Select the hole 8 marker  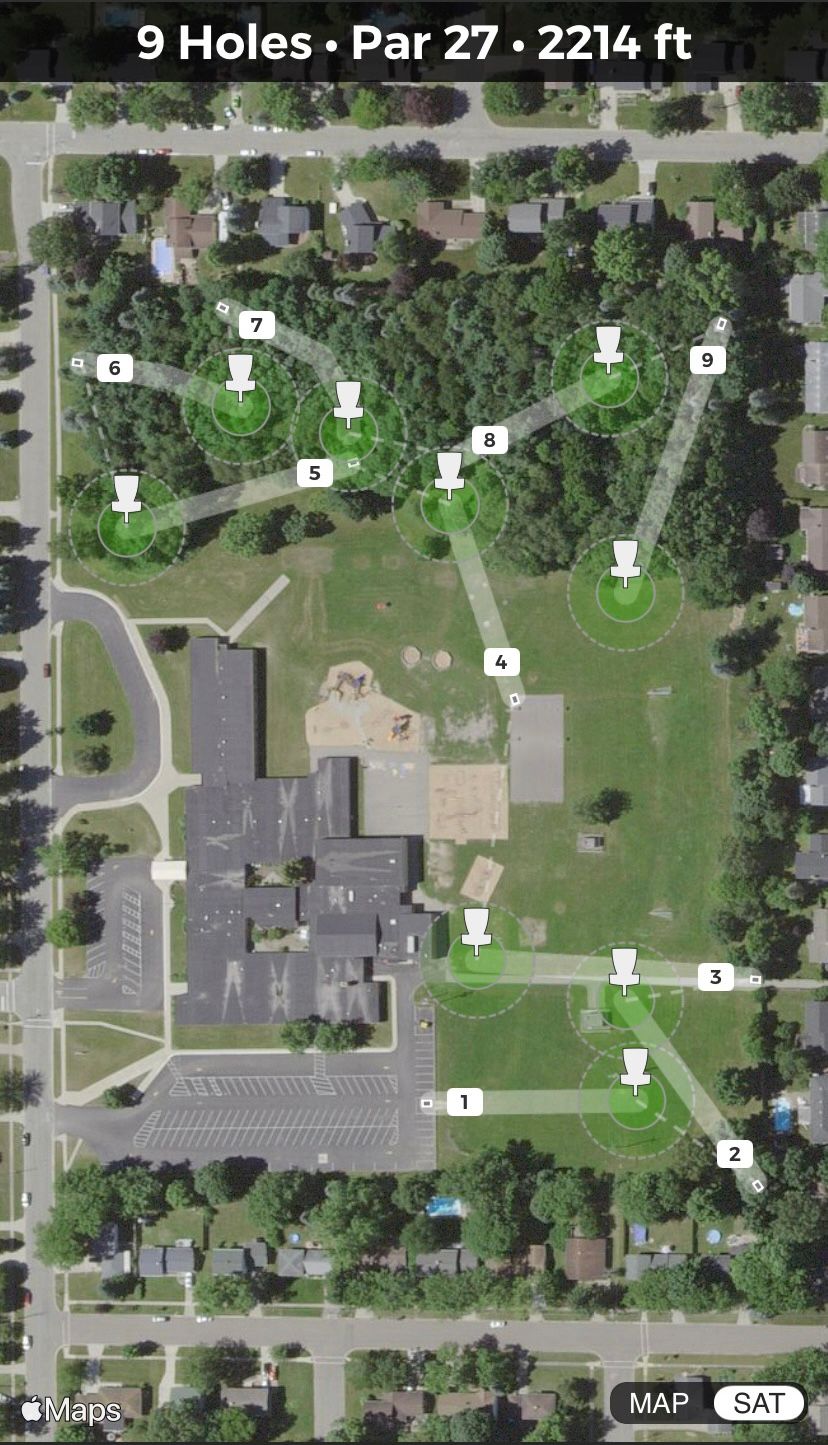tap(489, 439)
